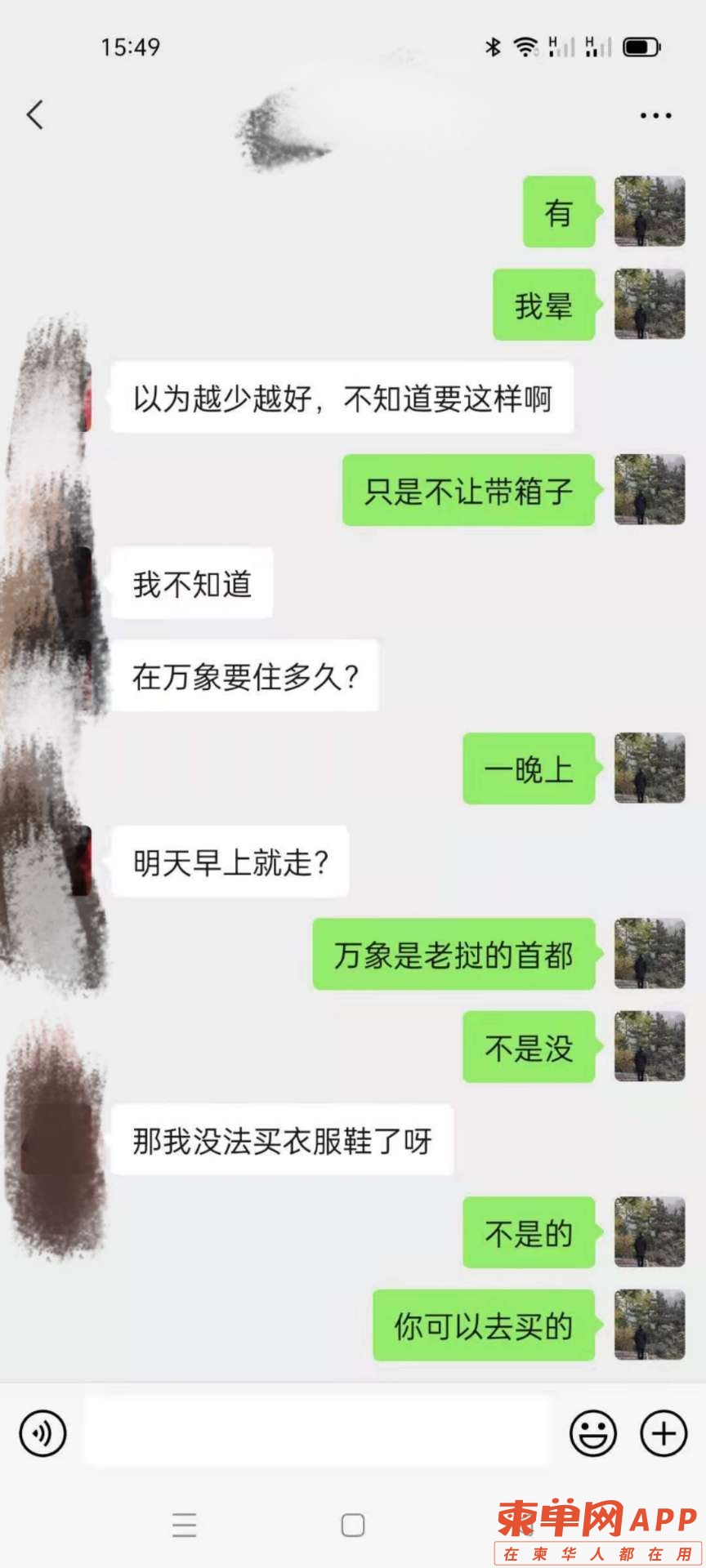Open the emoji picker
706x1568 pixels.
pos(592,1432)
